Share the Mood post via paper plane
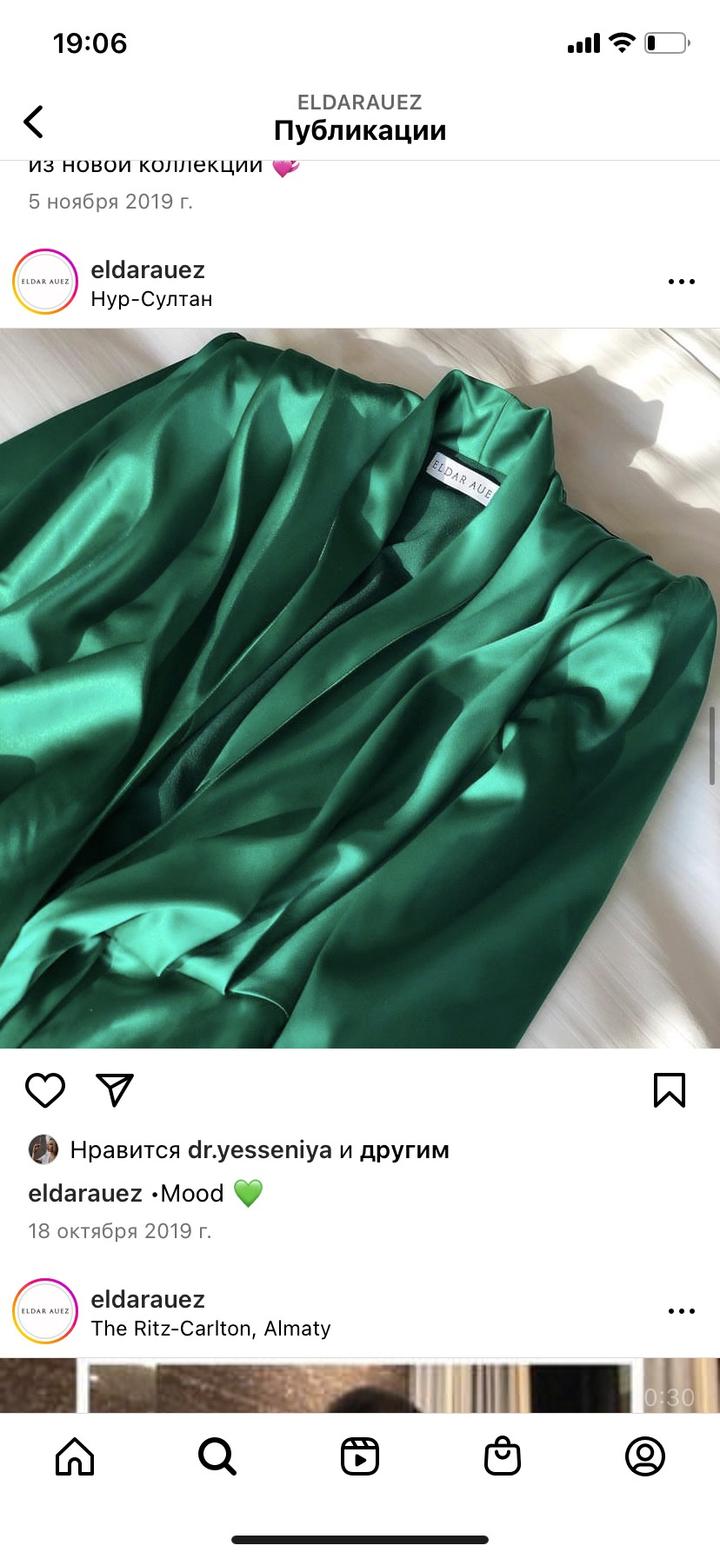Image resolution: width=720 pixels, height=1558 pixels. [115, 1090]
